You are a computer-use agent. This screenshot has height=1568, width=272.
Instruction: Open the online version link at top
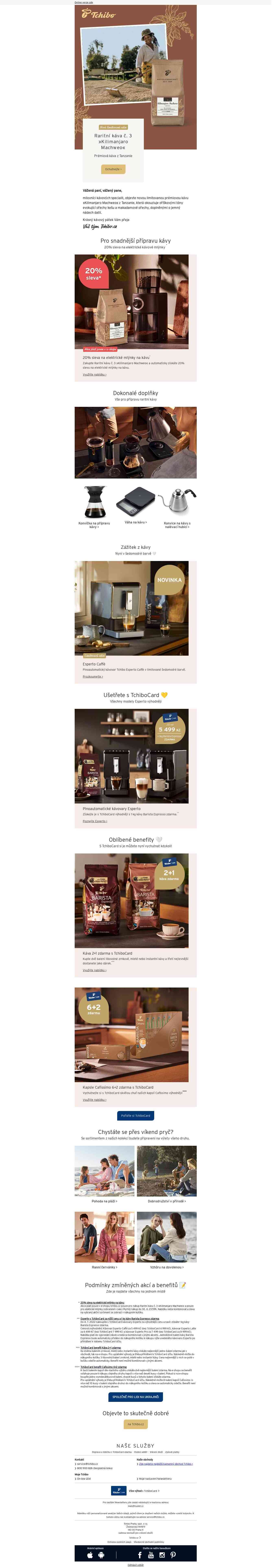(84, 2)
